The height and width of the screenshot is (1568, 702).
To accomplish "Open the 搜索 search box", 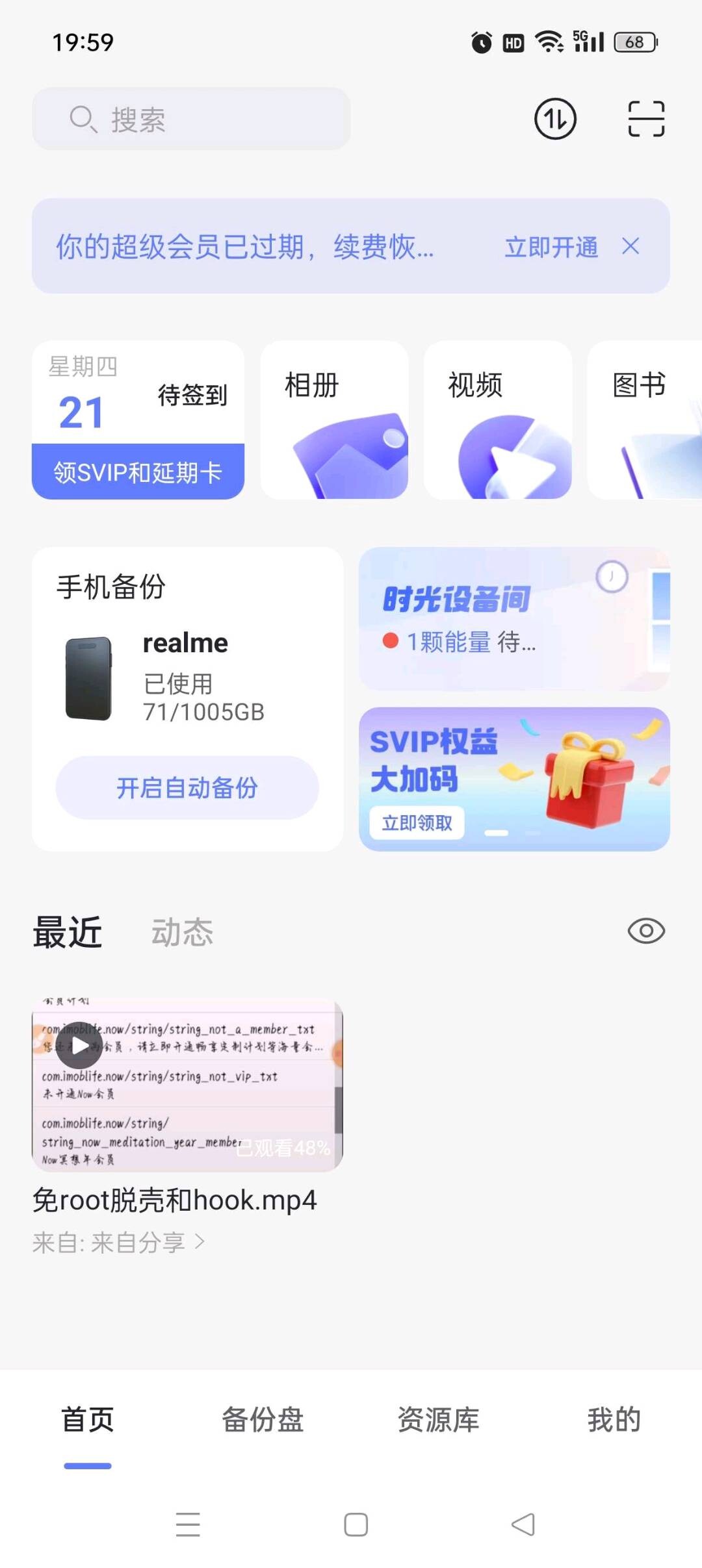I will (191, 120).
